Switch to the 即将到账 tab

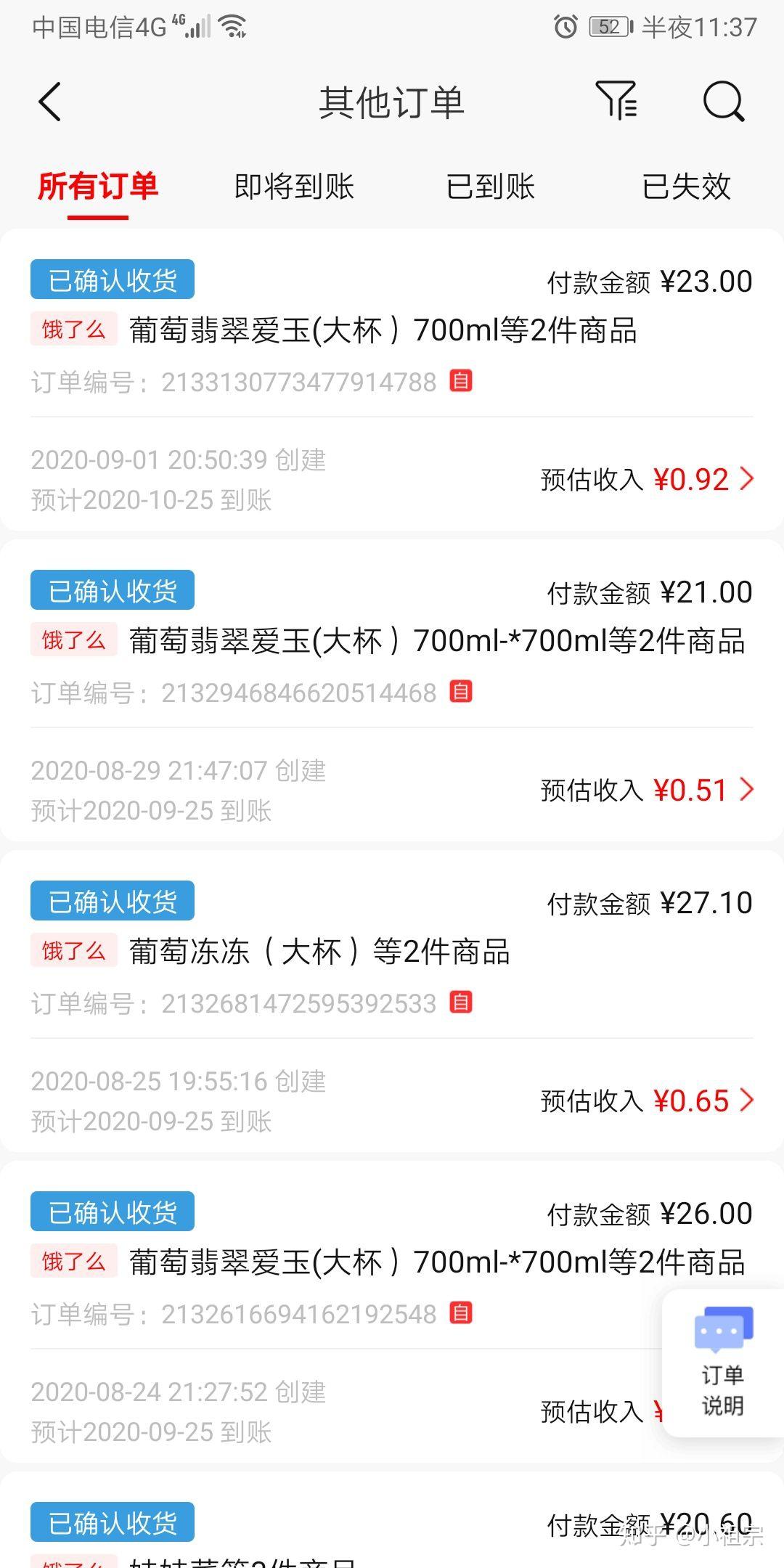(x=294, y=187)
